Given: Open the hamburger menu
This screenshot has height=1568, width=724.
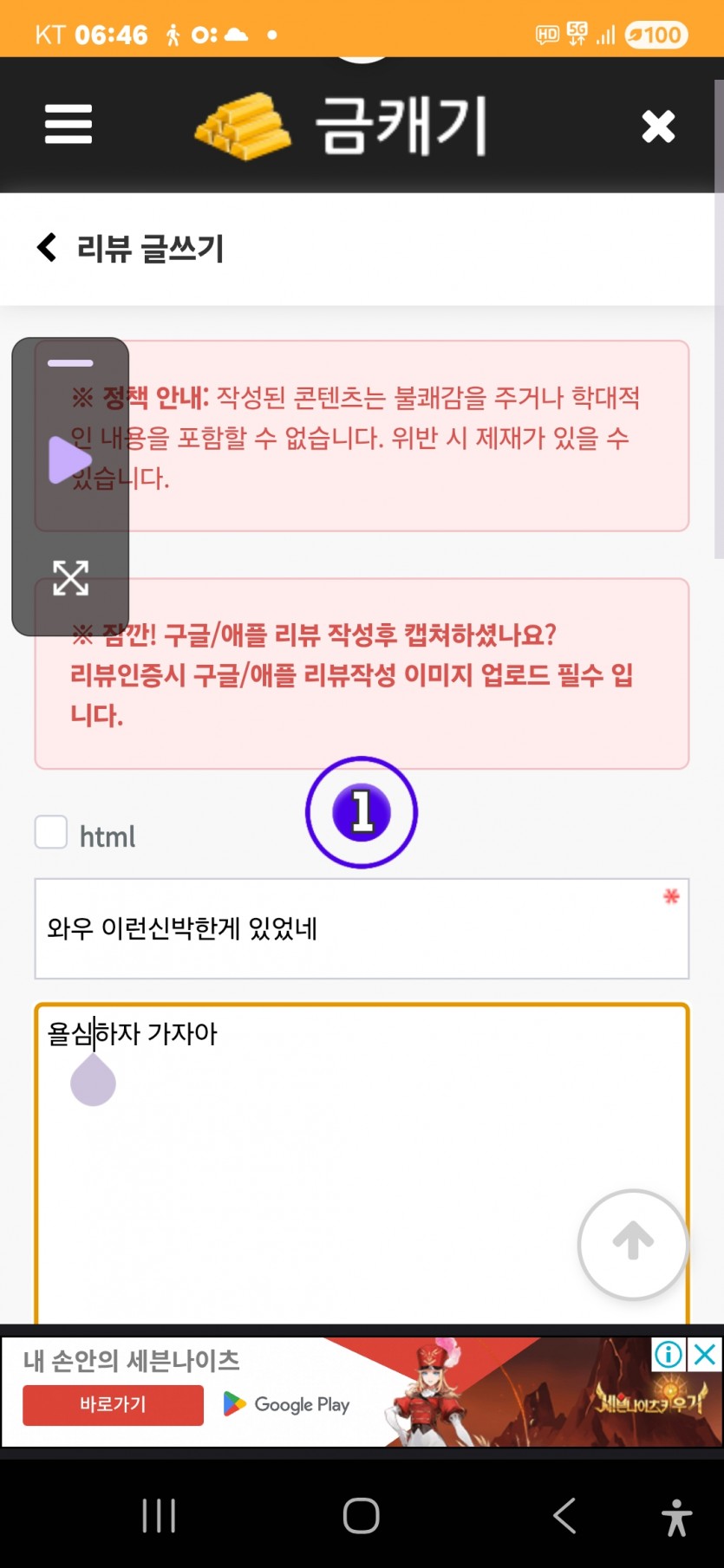Looking at the screenshot, I should point(68,124).
